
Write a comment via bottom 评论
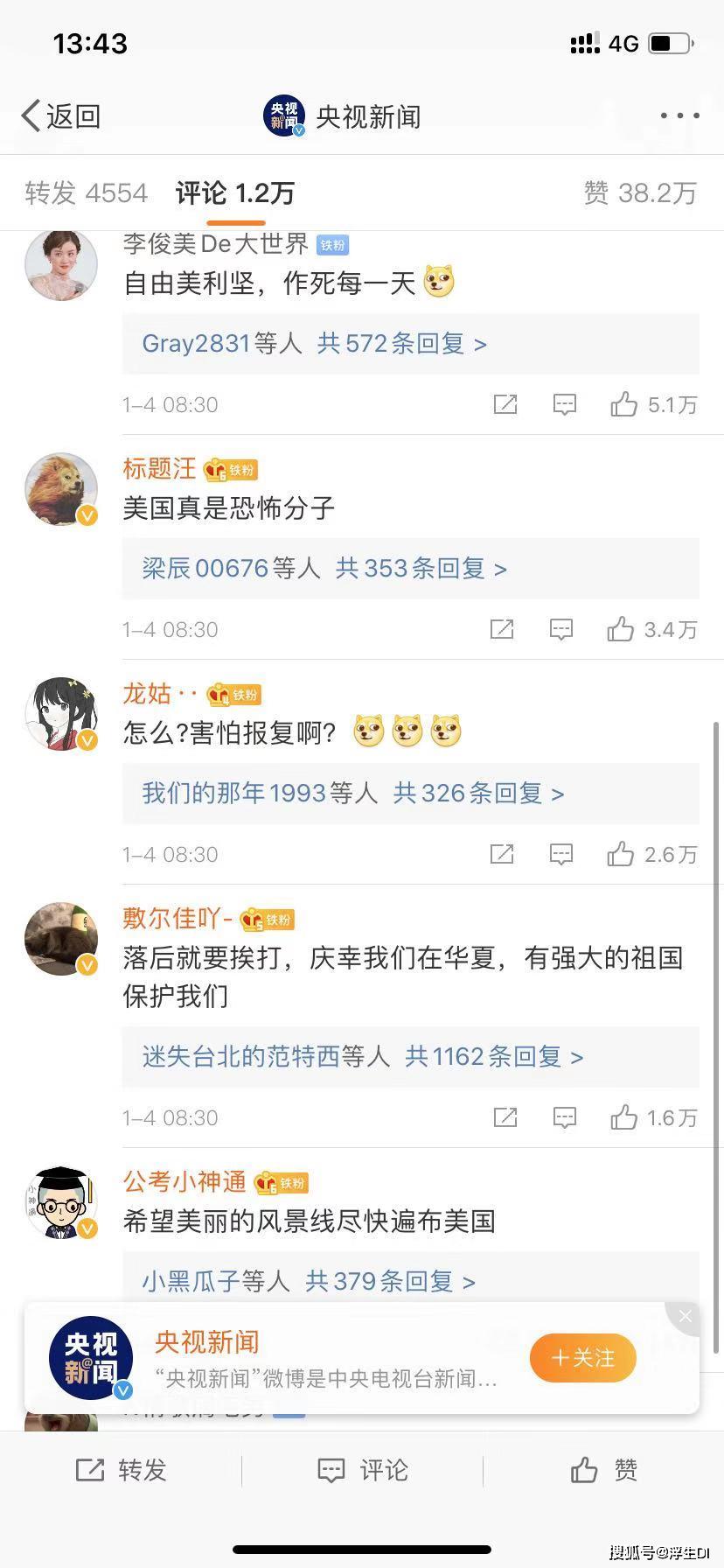(362, 1470)
